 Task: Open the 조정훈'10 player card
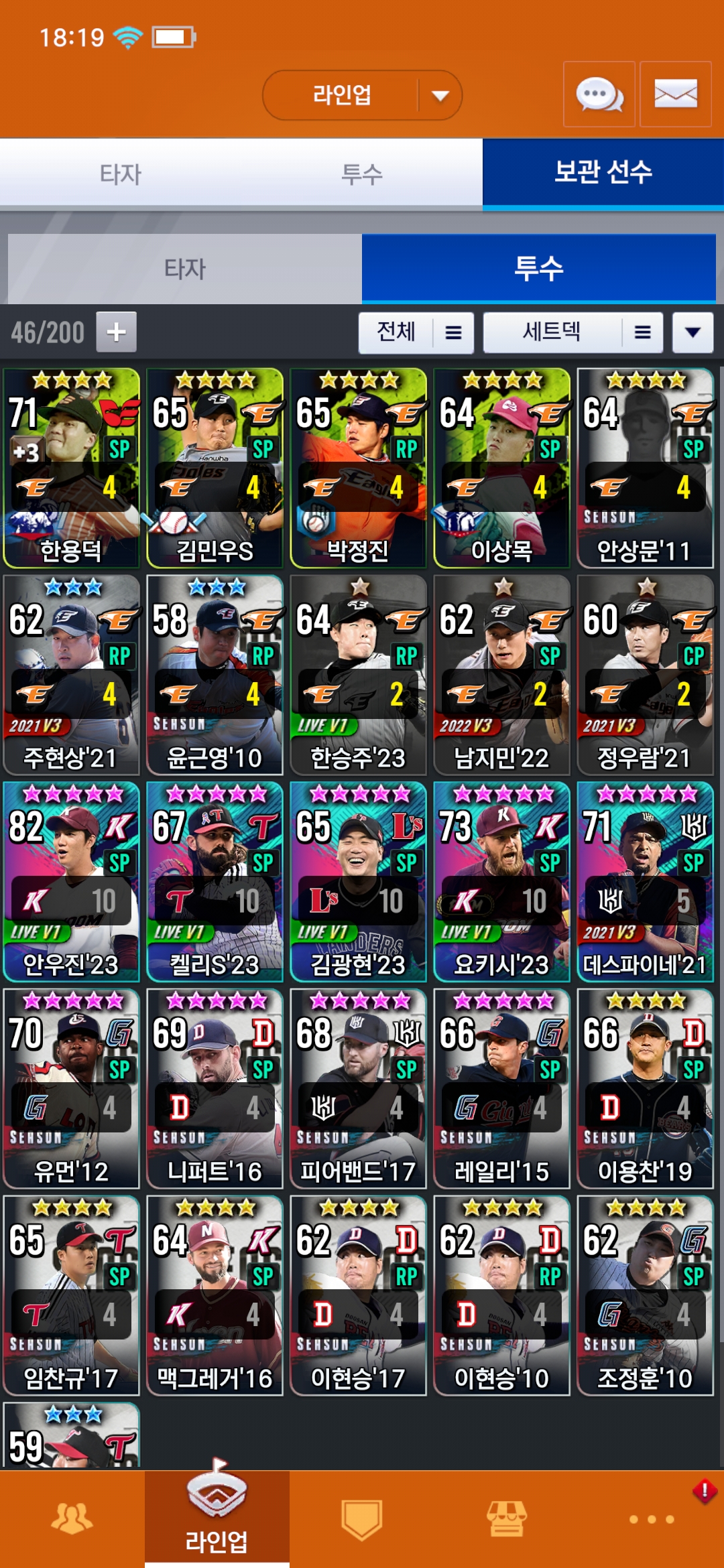tap(645, 1296)
